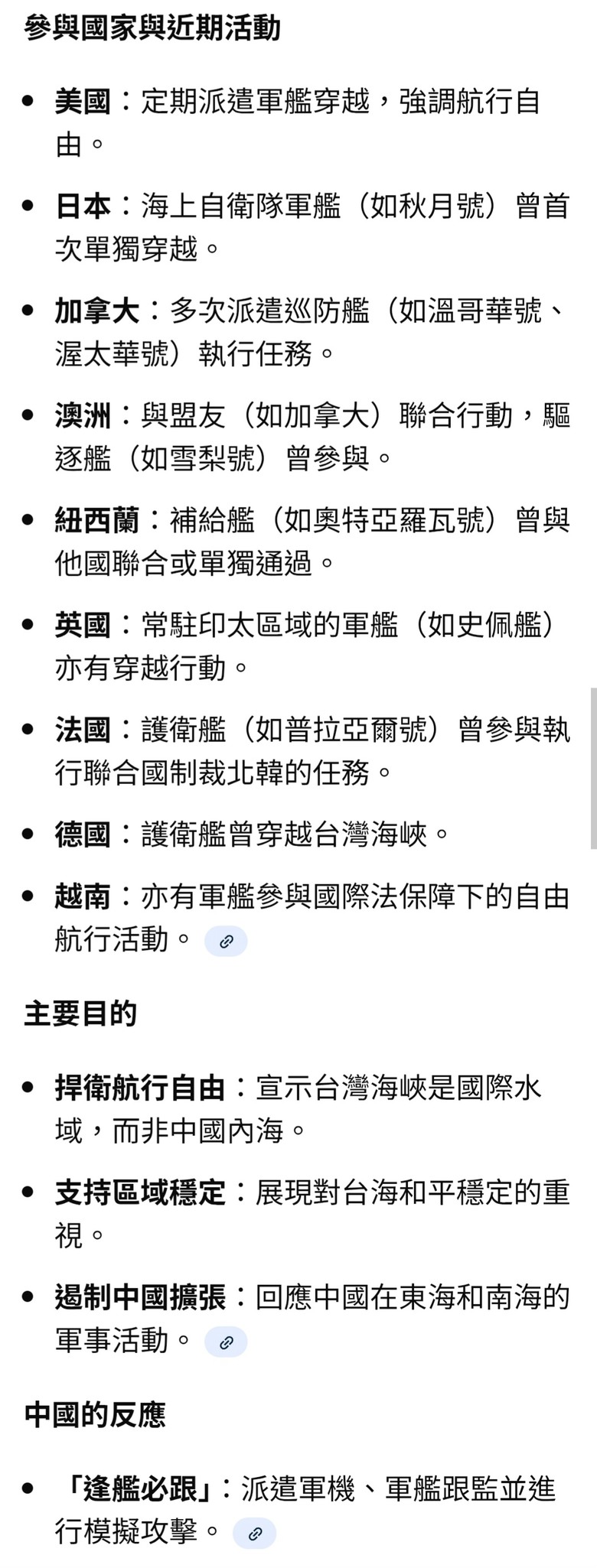Open the source link after 逢艦必跟
Viewport: 597px width, 1568px height.
pyautogui.click(x=255, y=1533)
